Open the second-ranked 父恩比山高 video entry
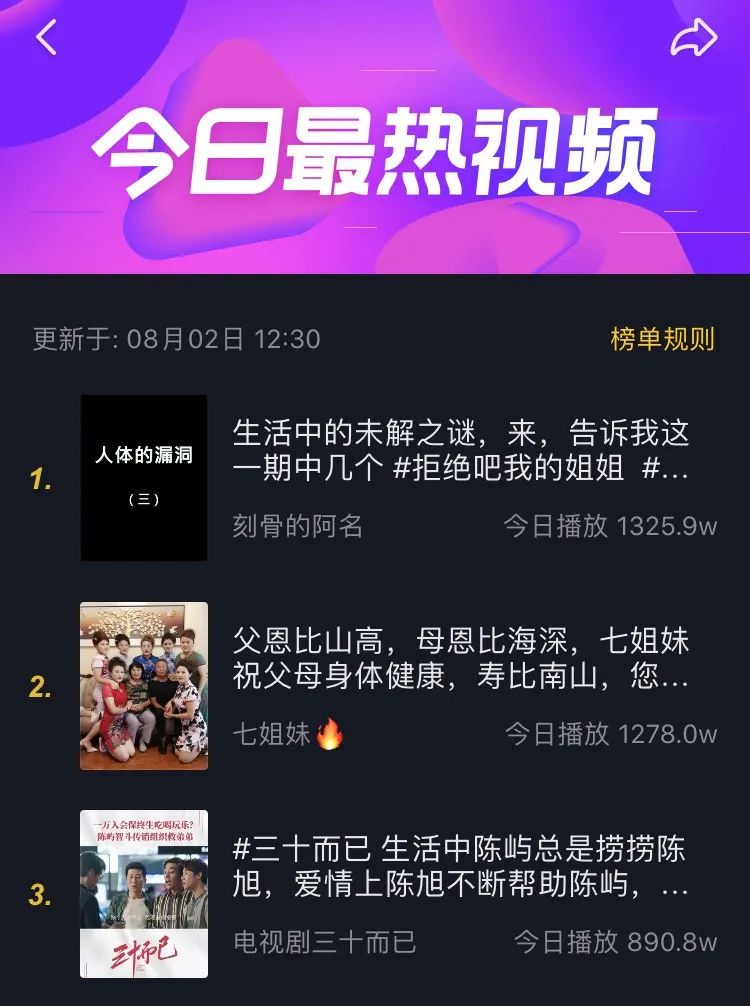 point(460,658)
